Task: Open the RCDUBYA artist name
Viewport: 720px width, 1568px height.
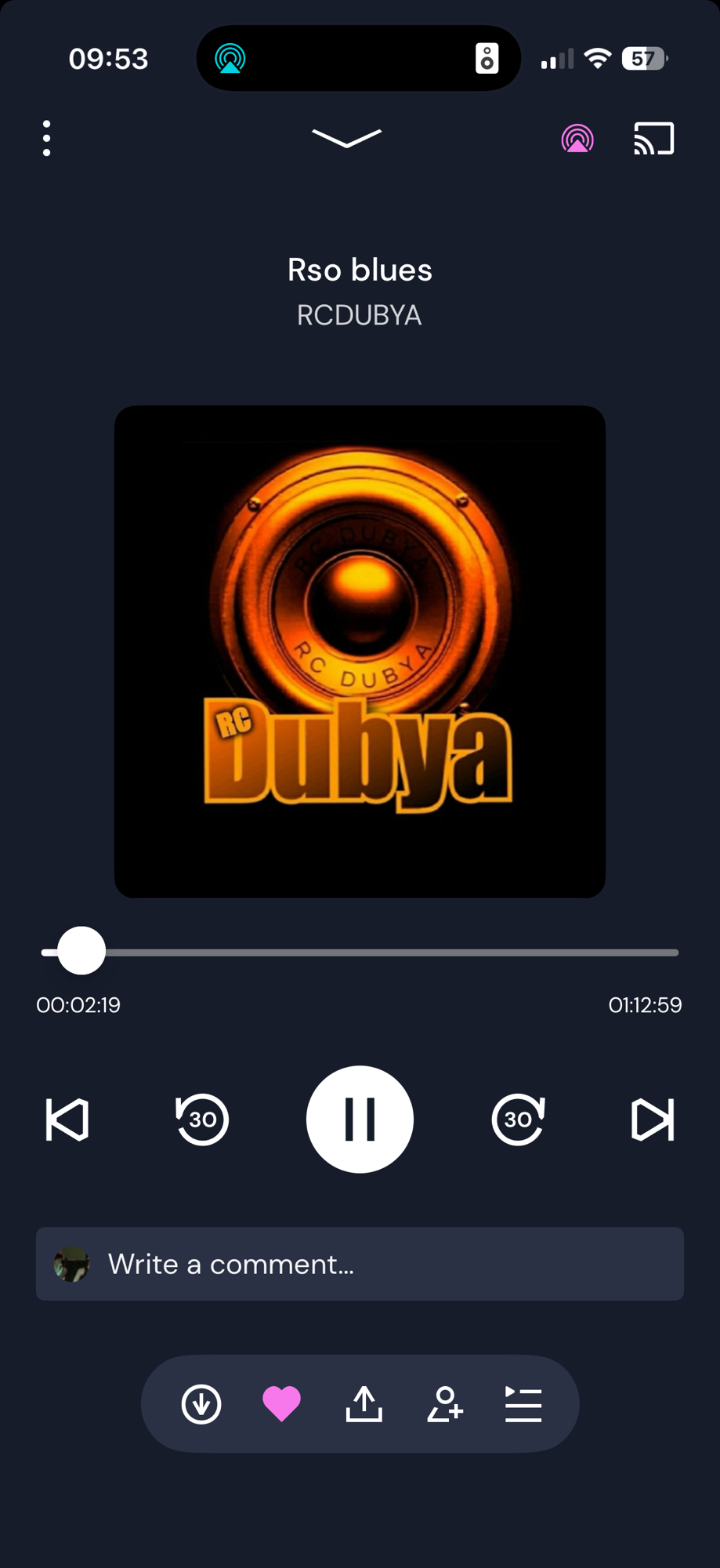Action: tap(360, 315)
